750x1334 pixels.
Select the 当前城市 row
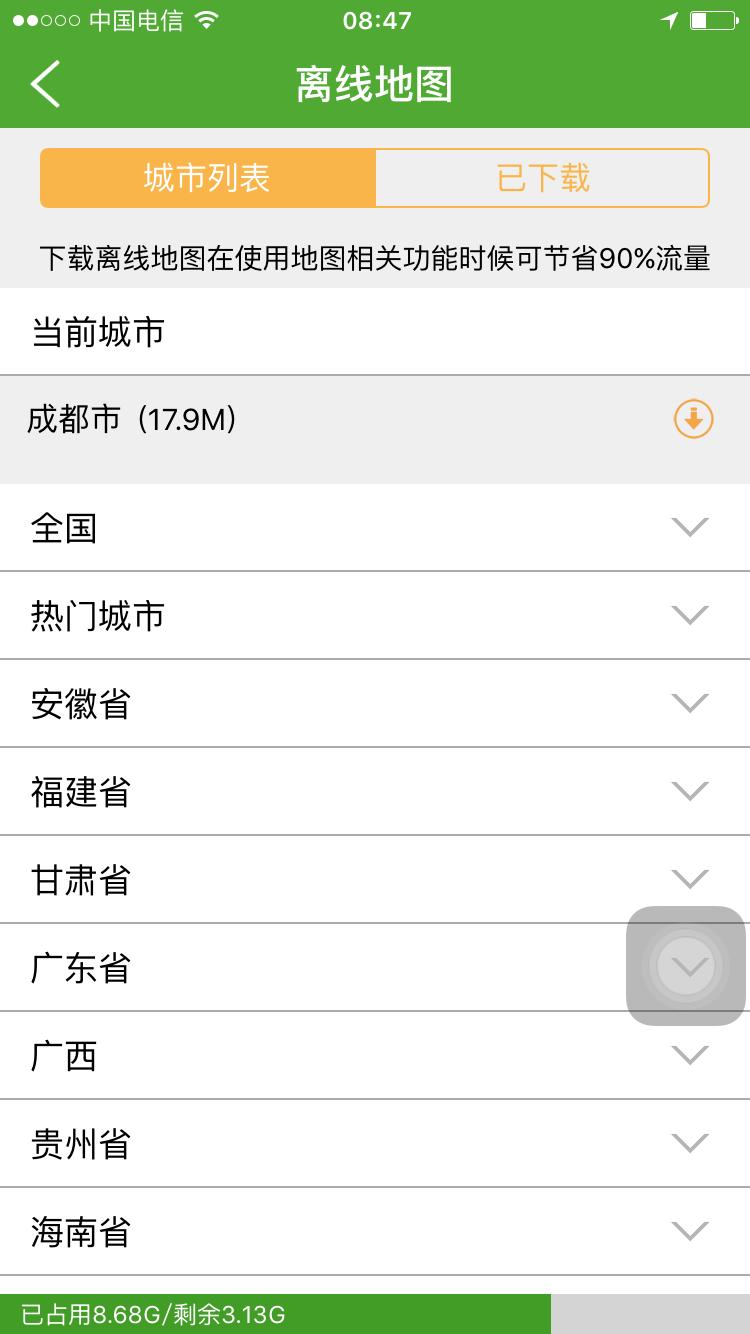375,331
